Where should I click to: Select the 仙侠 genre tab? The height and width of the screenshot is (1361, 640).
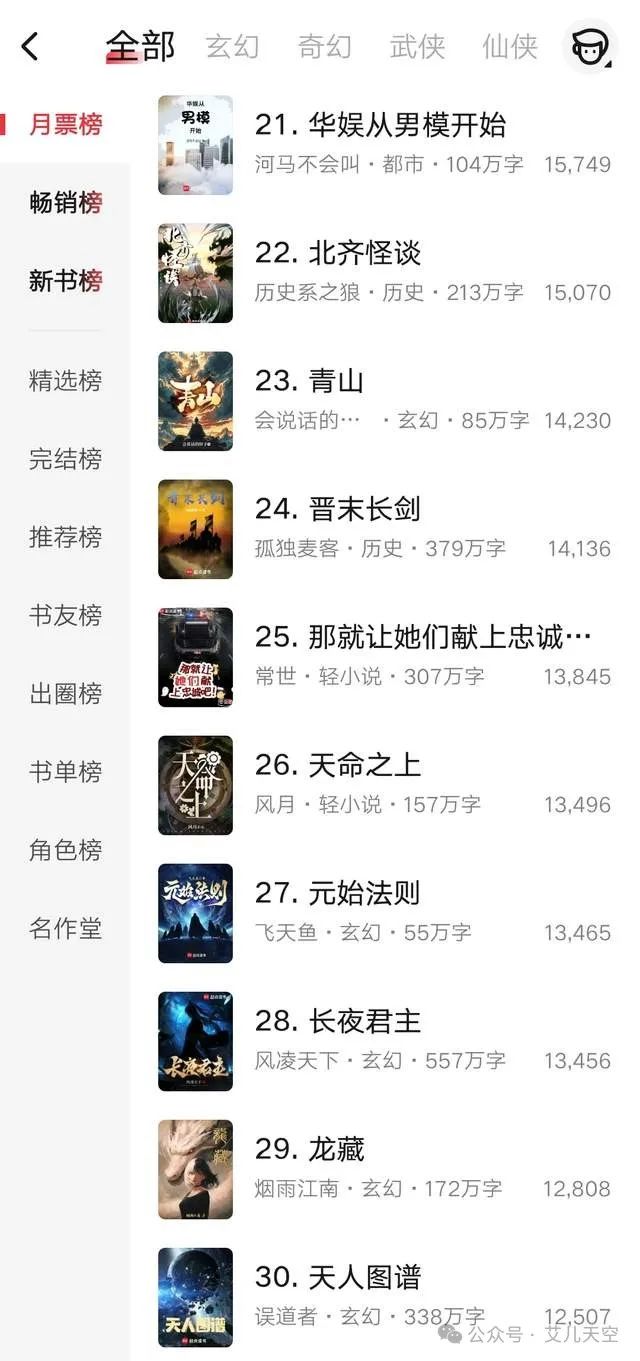[x=510, y=46]
